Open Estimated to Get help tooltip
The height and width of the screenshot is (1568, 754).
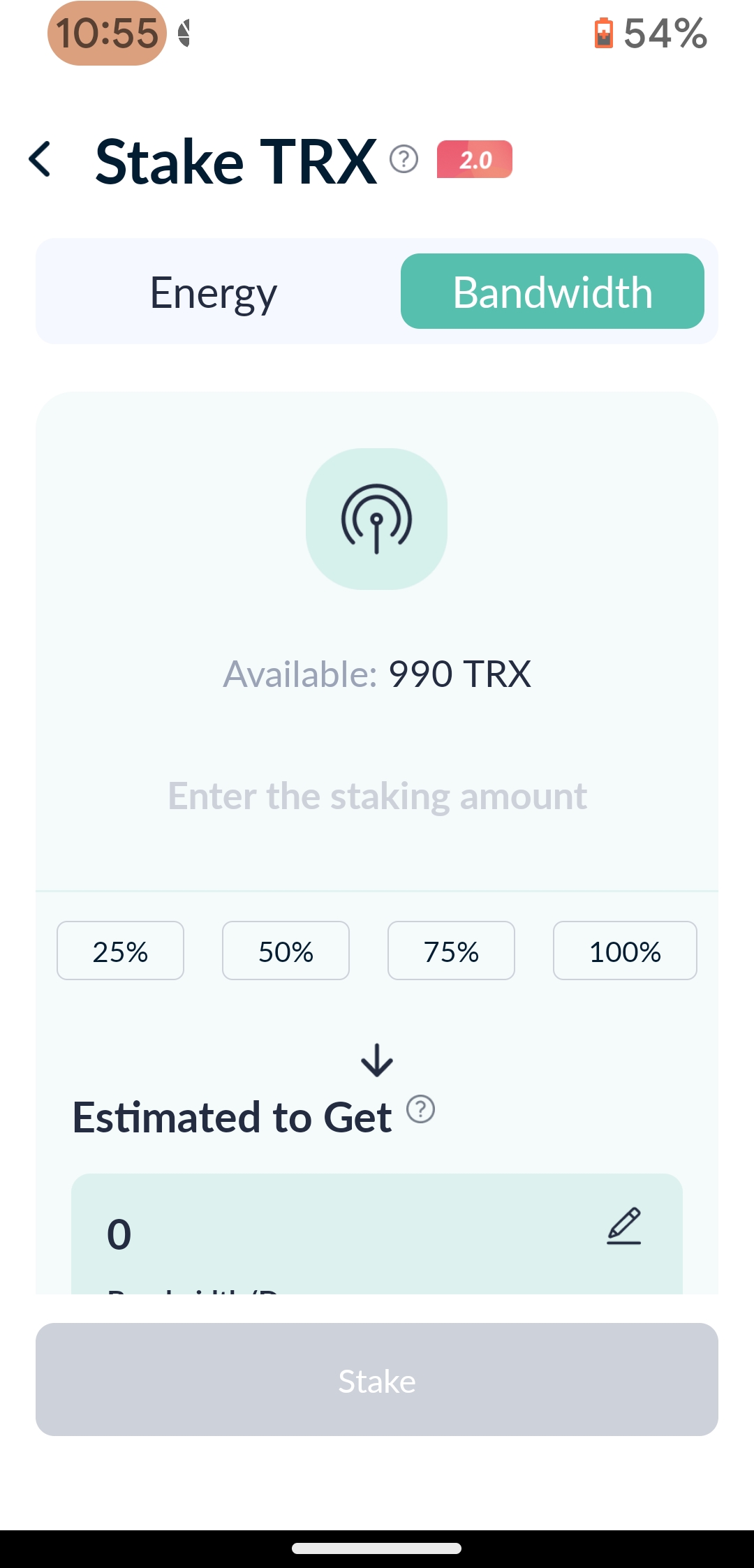420,1109
